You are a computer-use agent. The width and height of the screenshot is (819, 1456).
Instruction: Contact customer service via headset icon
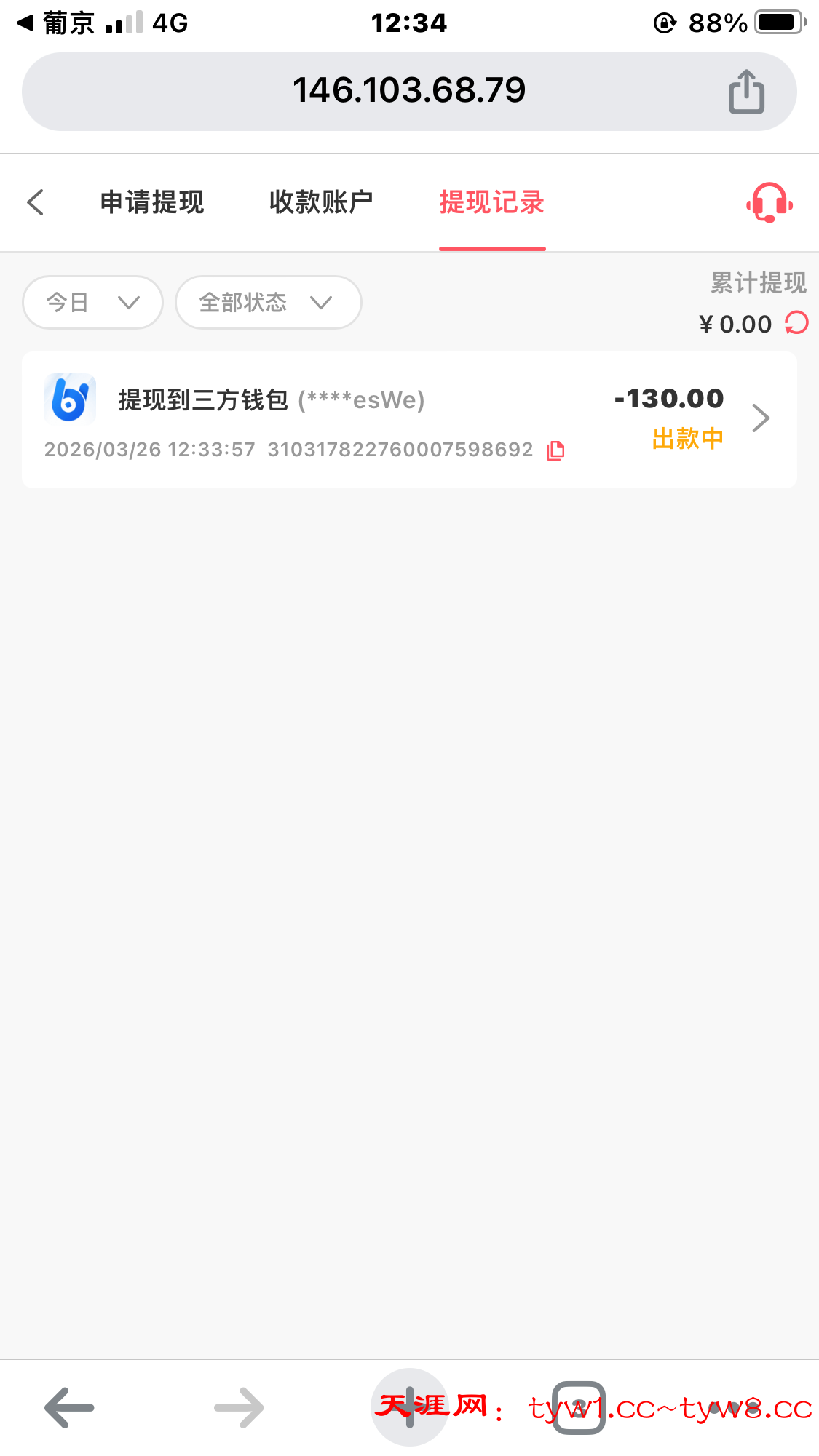pyautogui.click(x=769, y=202)
